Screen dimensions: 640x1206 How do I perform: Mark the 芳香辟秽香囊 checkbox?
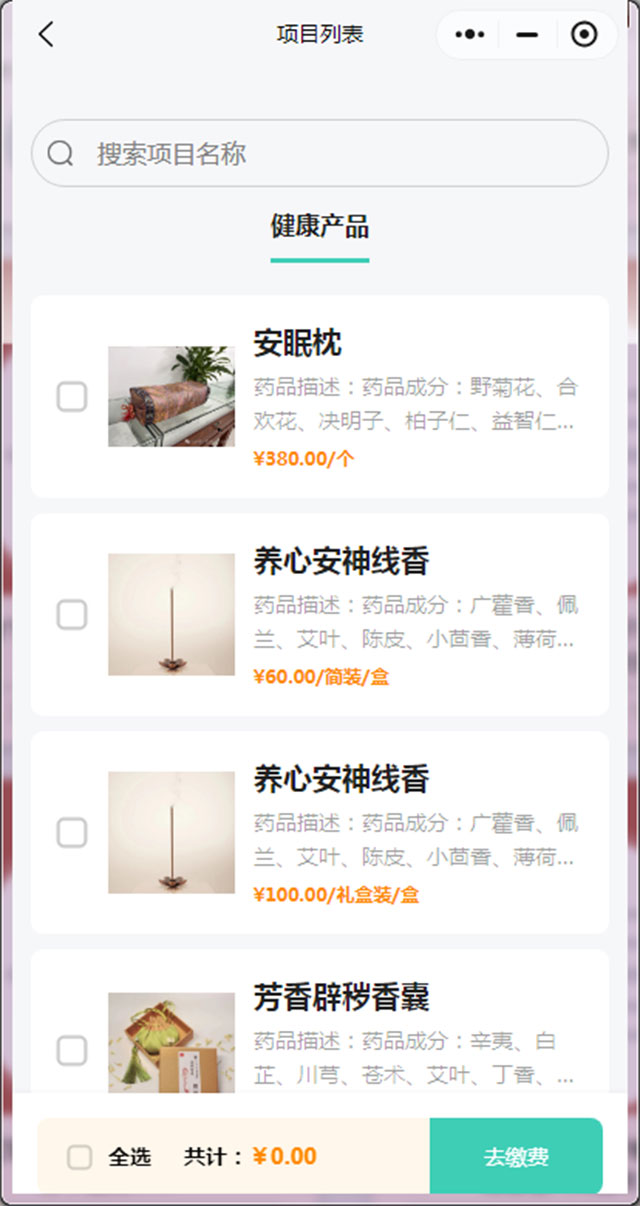(72, 1051)
